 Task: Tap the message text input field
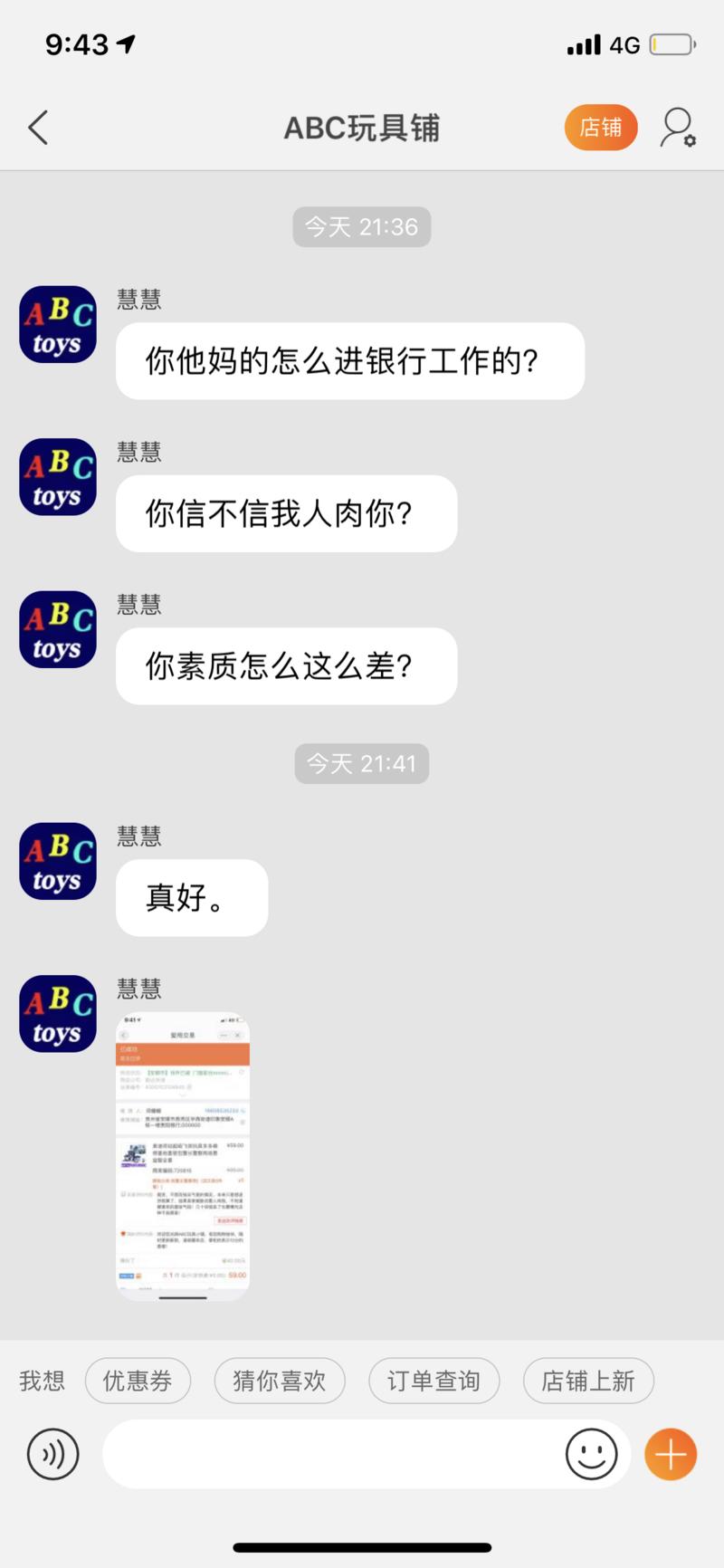(344, 1454)
